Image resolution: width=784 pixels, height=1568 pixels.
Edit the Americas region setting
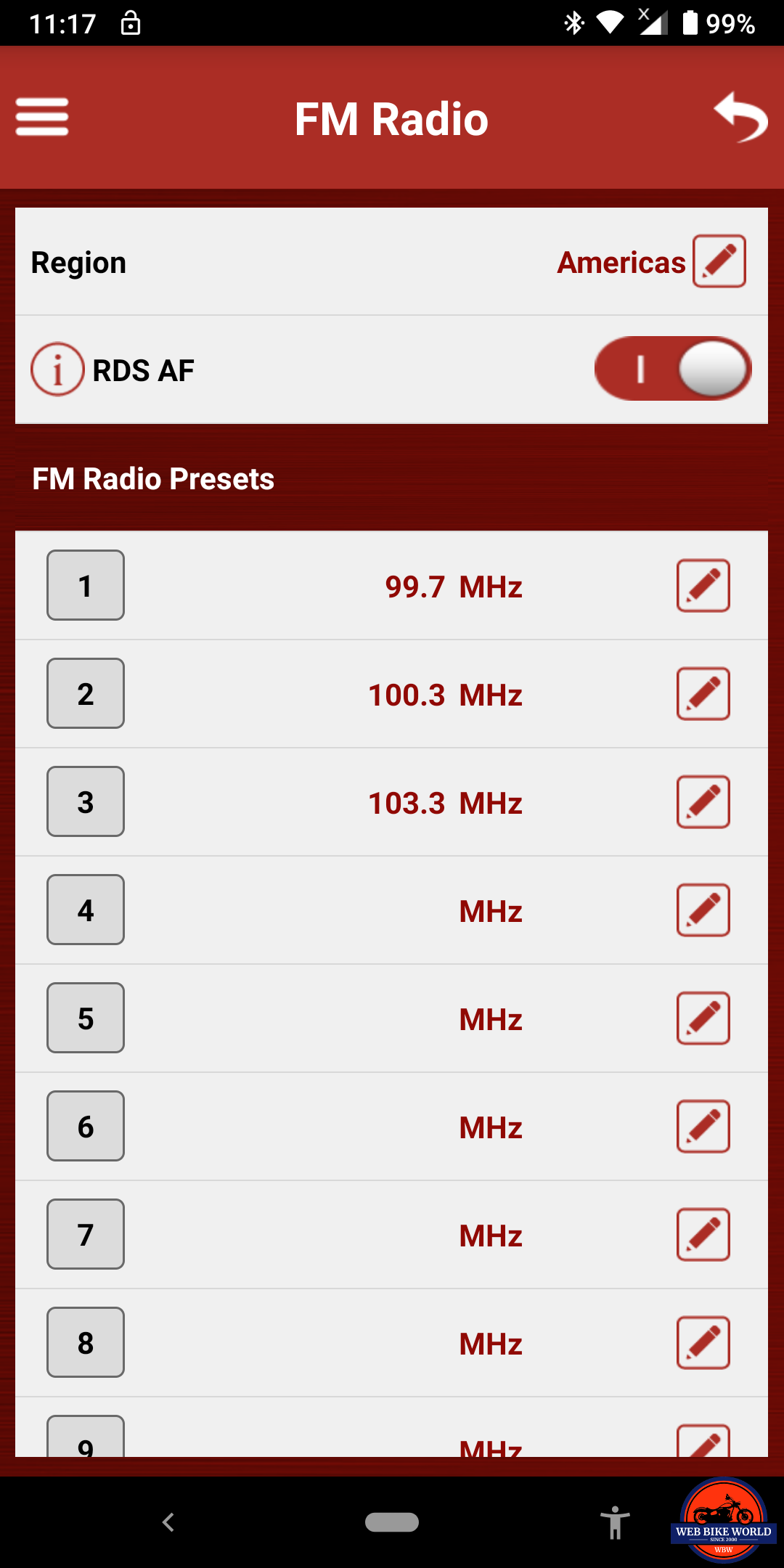(x=719, y=261)
